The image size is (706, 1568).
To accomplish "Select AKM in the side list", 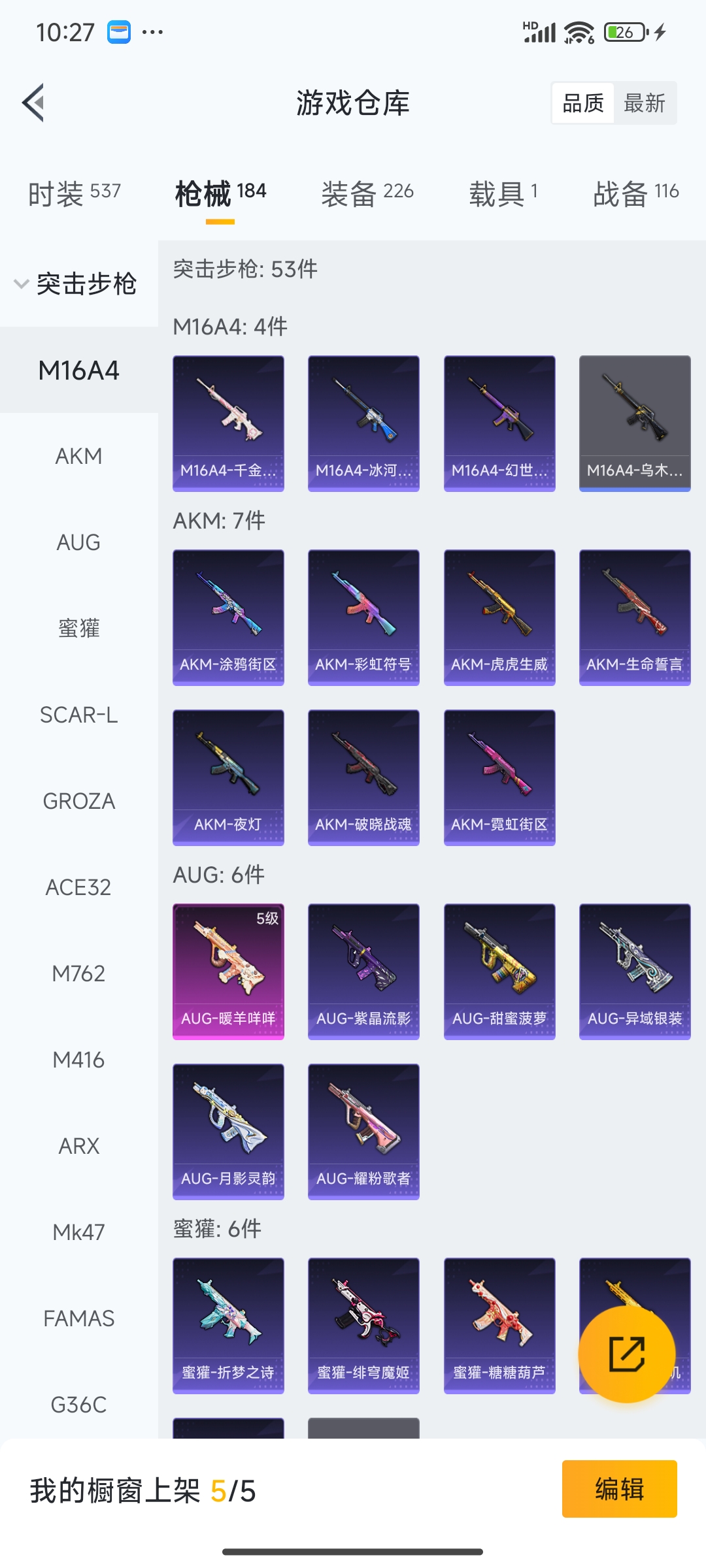I will (78, 456).
